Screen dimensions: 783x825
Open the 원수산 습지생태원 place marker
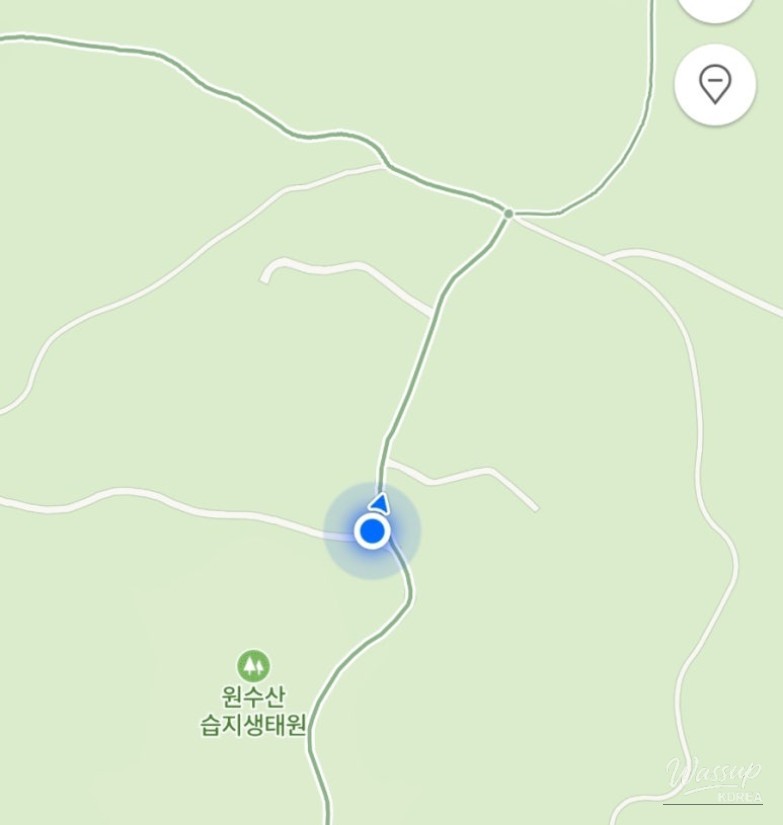pyautogui.click(x=253, y=666)
